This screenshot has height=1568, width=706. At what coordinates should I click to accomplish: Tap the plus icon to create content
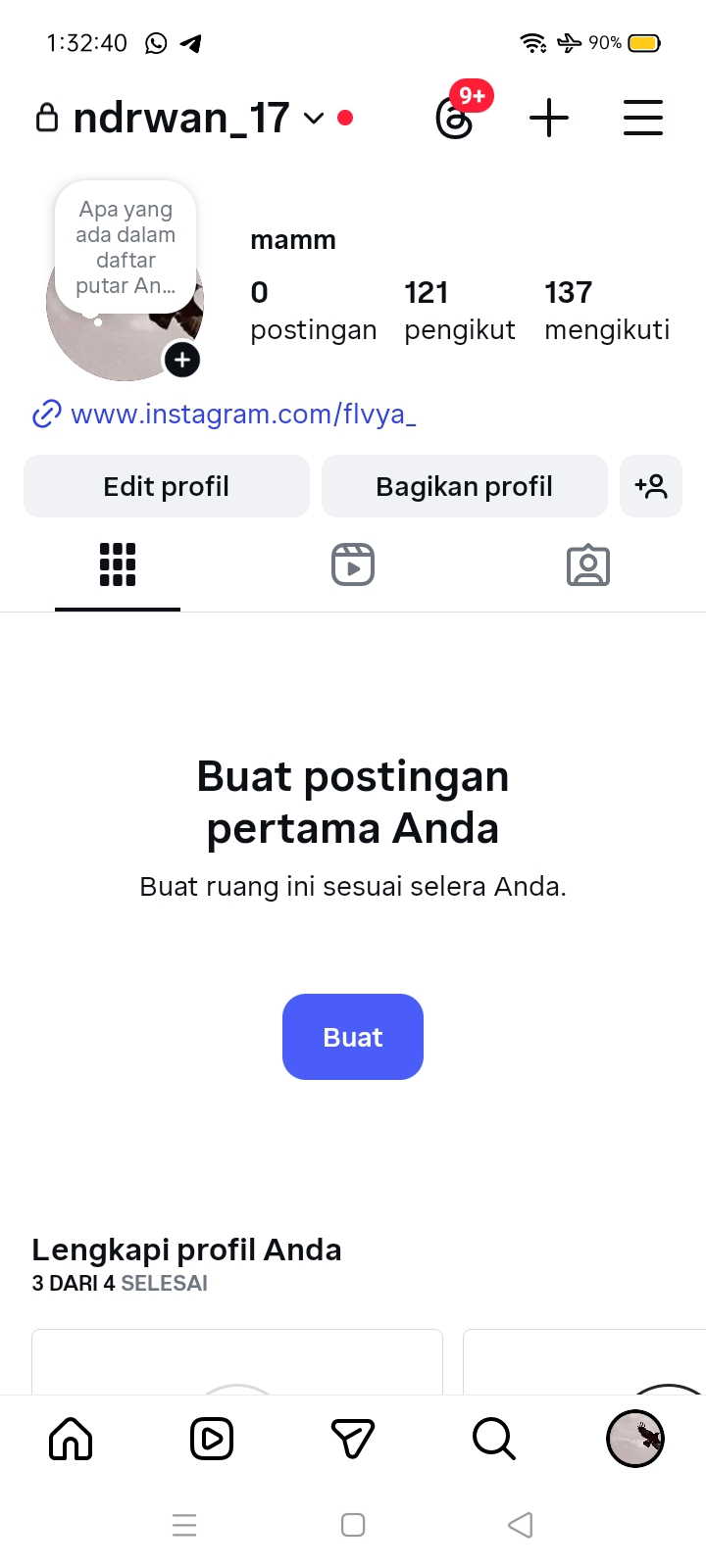tap(549, 119)
